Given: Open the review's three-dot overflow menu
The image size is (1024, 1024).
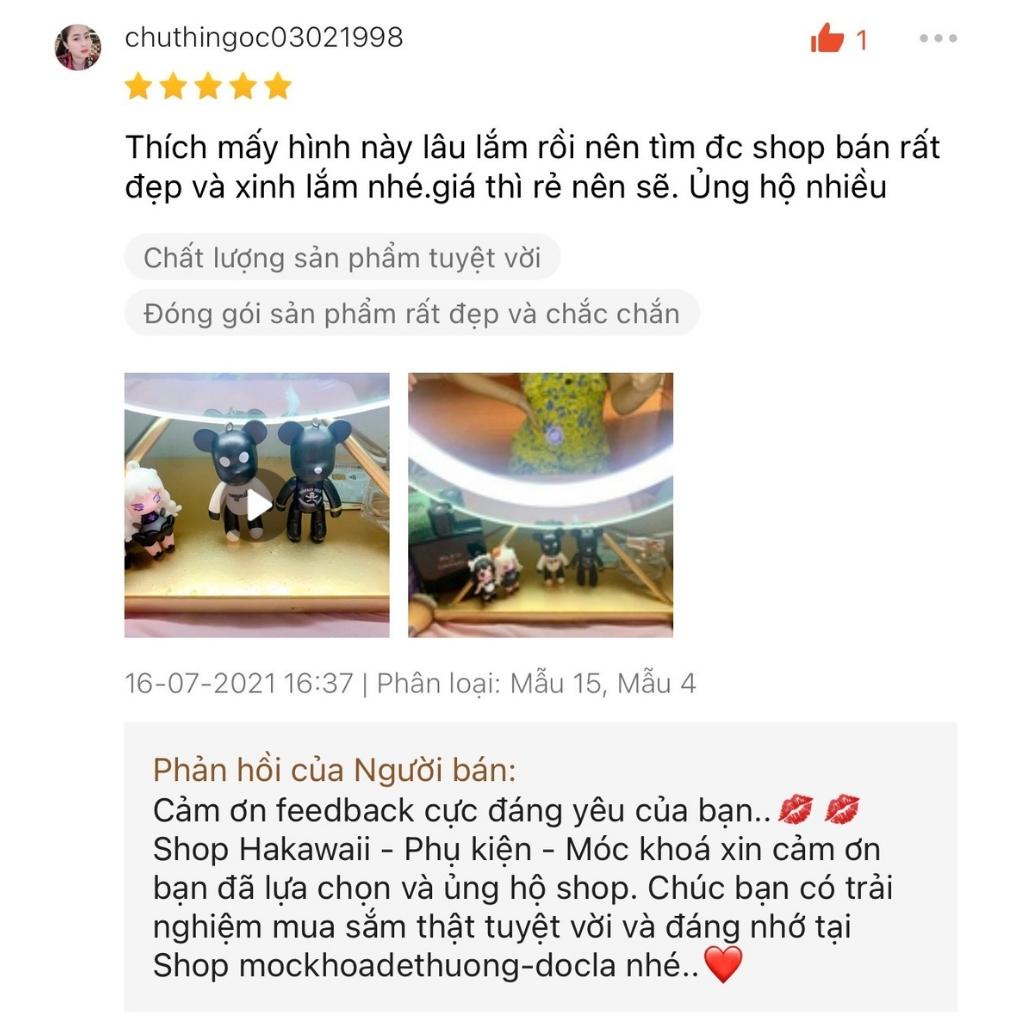Looking at the screenshot, I should pos(937,39).
